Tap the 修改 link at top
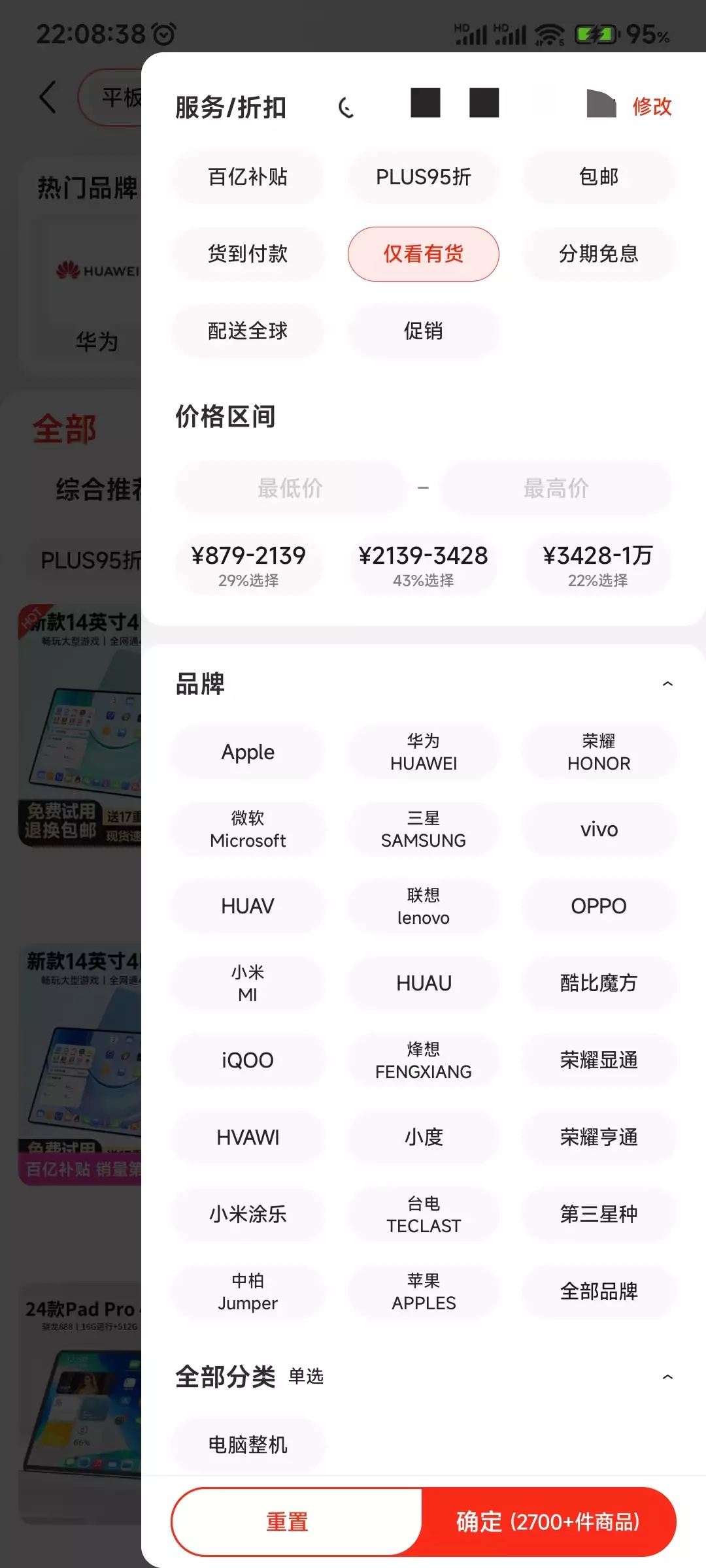This screenshot has height=1568, width=706. 652,106
